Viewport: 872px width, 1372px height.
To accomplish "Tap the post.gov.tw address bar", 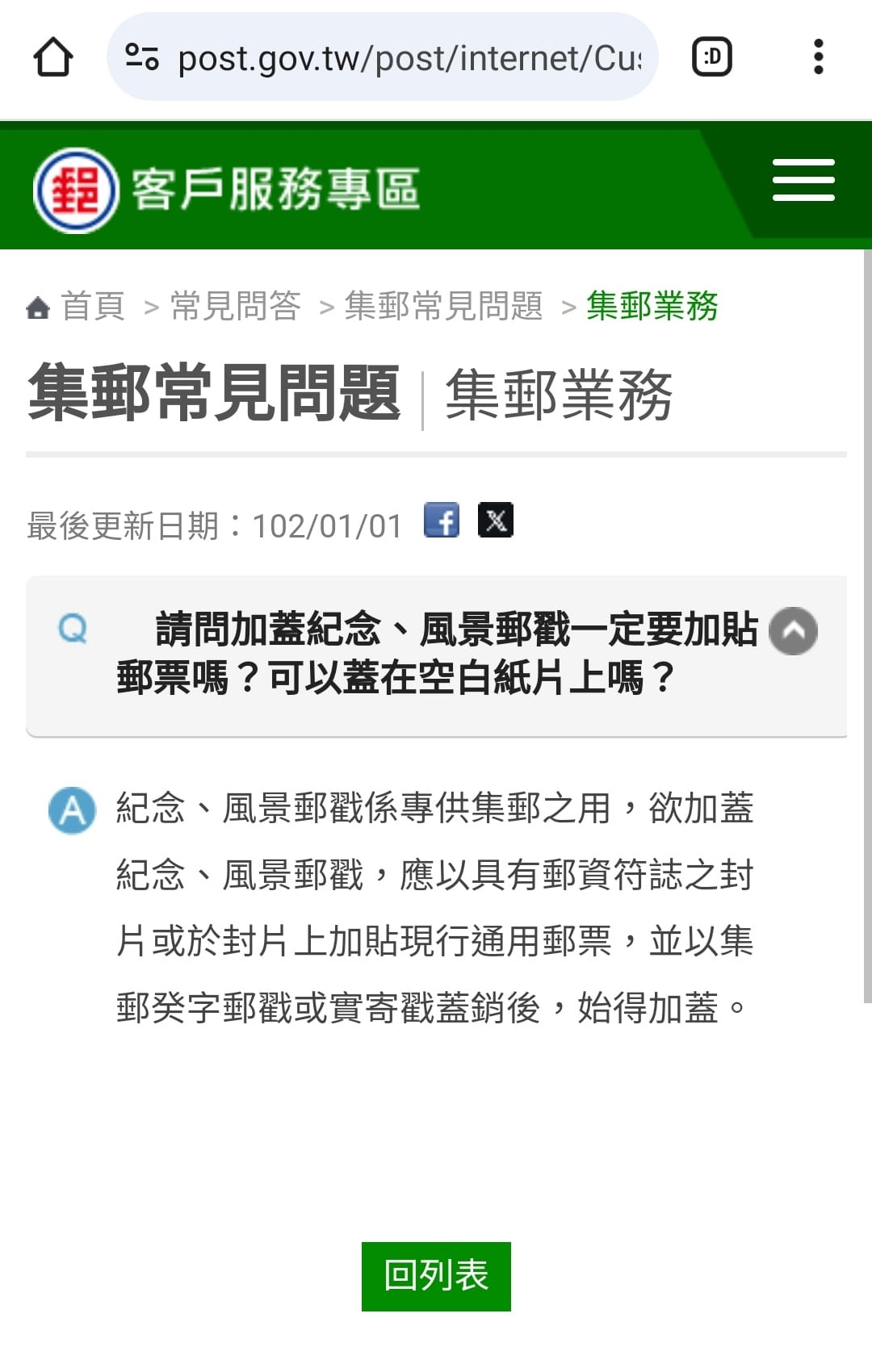I will 408,58.
